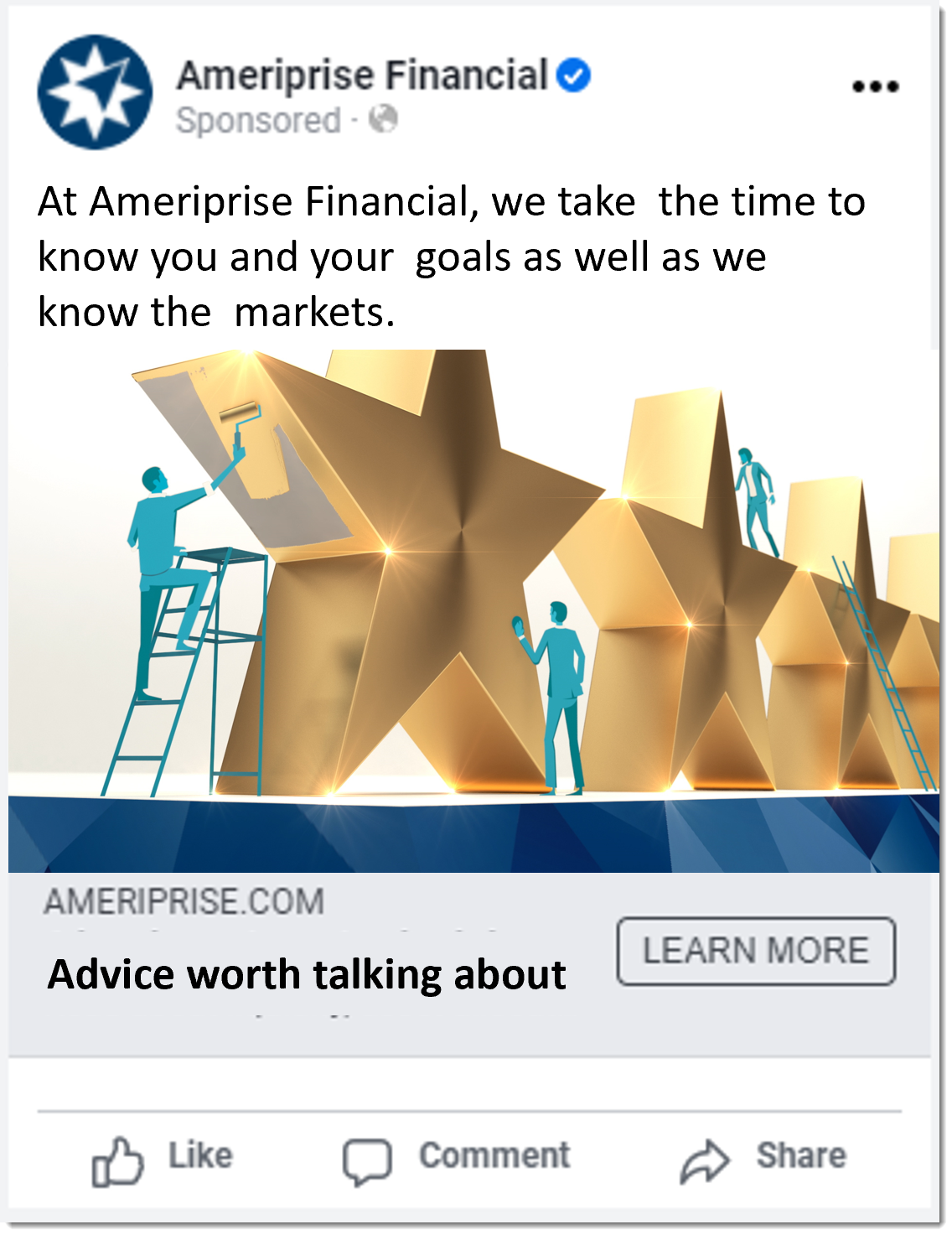Screen dimensions: 952x1235
Task: Comment on the sponsored post
Action: point(457,1157)
